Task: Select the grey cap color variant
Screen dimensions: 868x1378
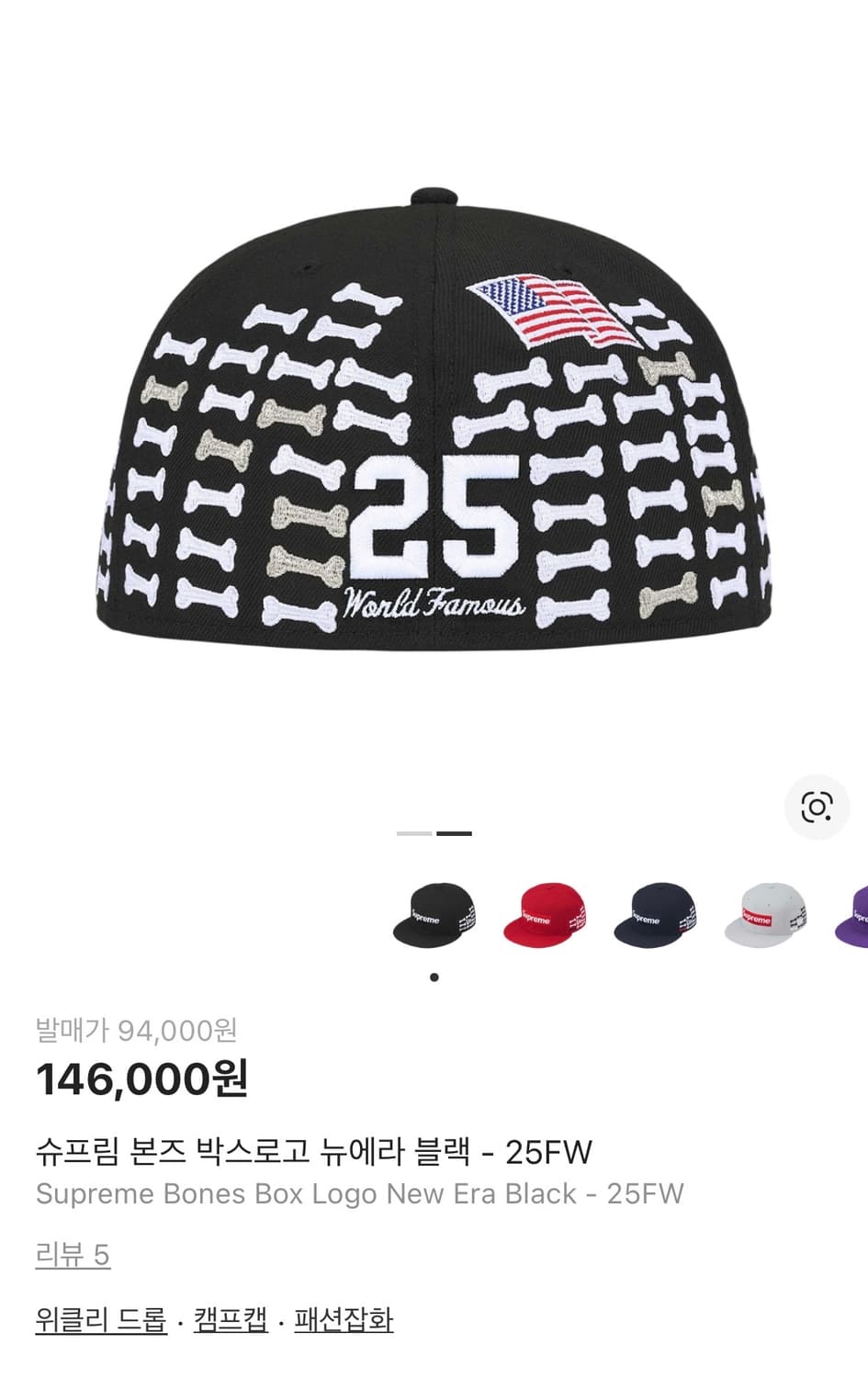Action: point(765,915)
